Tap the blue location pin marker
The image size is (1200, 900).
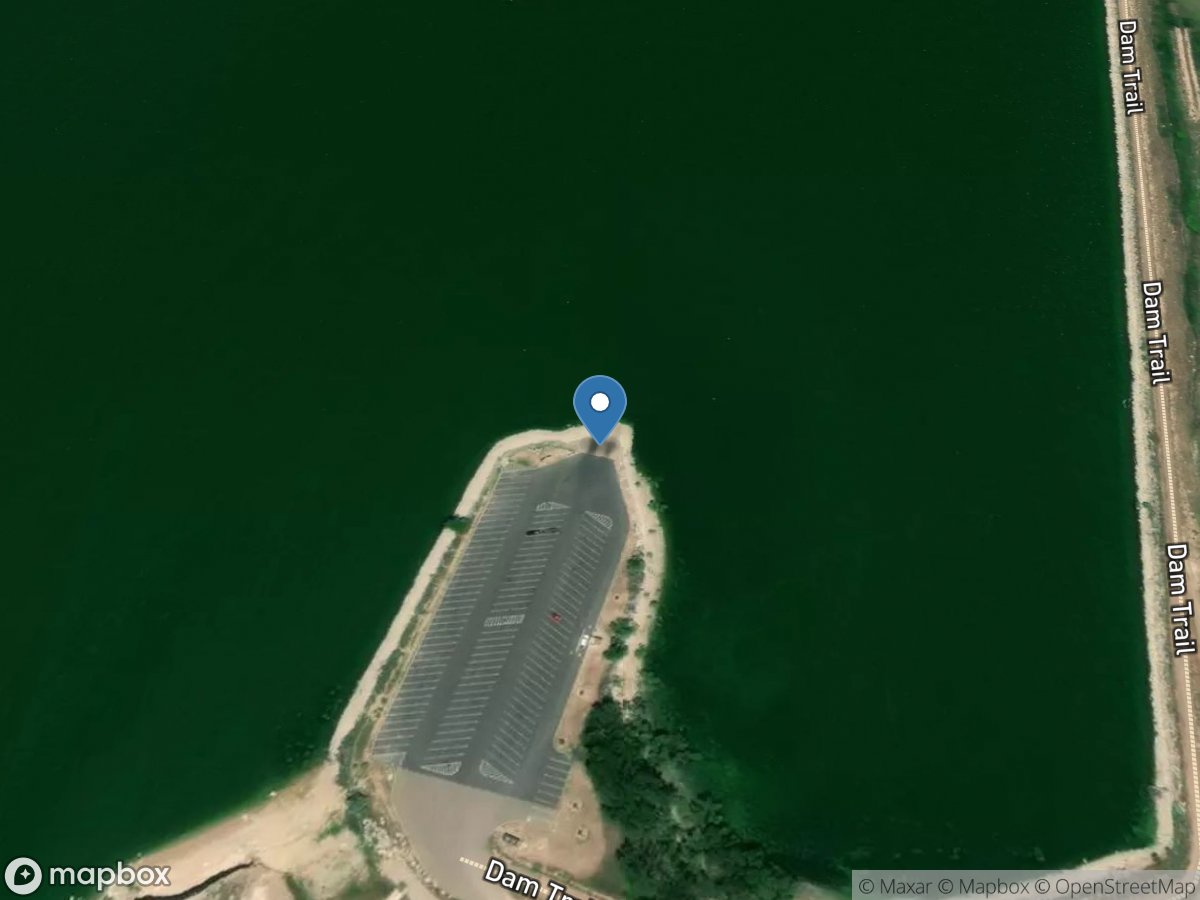click(x=599, y=406)
